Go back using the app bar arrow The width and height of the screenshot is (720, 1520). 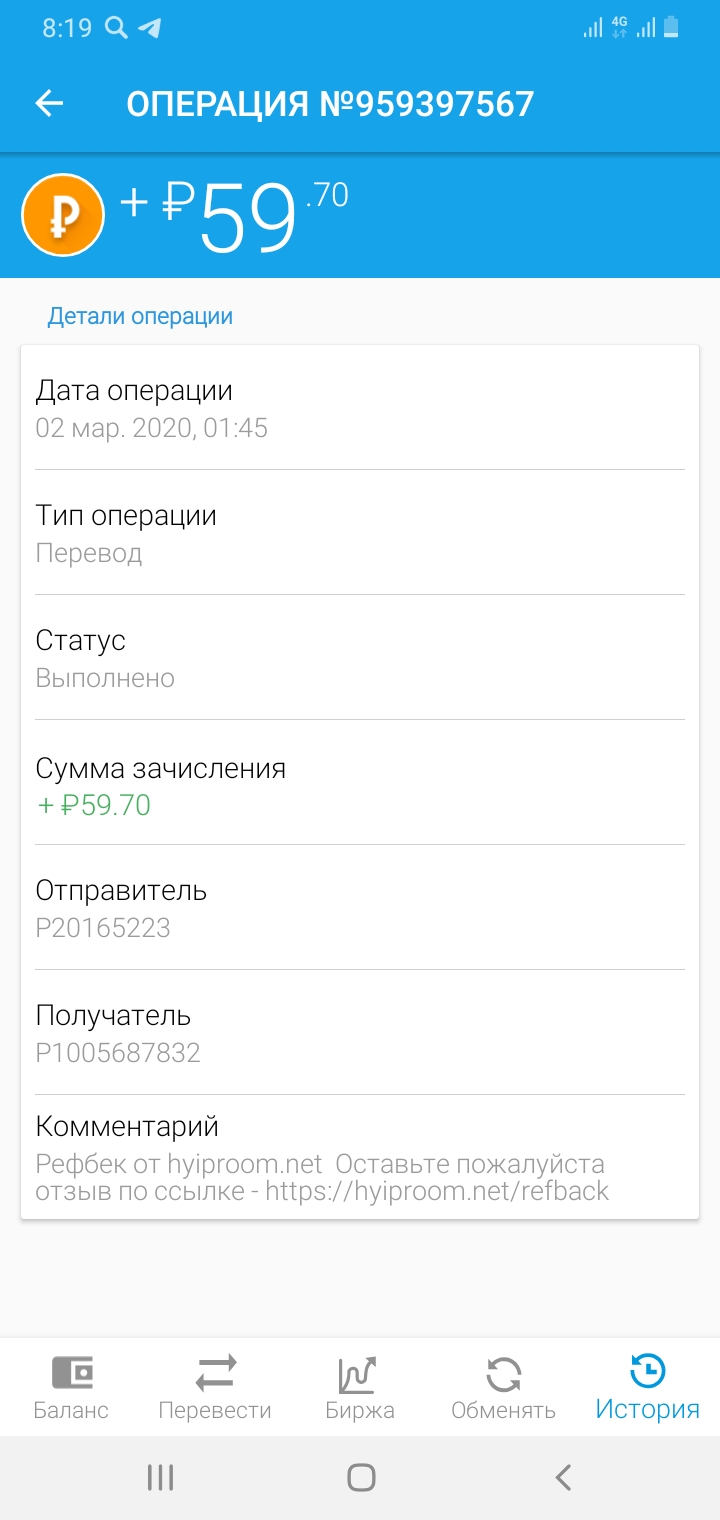pos(49,103)
